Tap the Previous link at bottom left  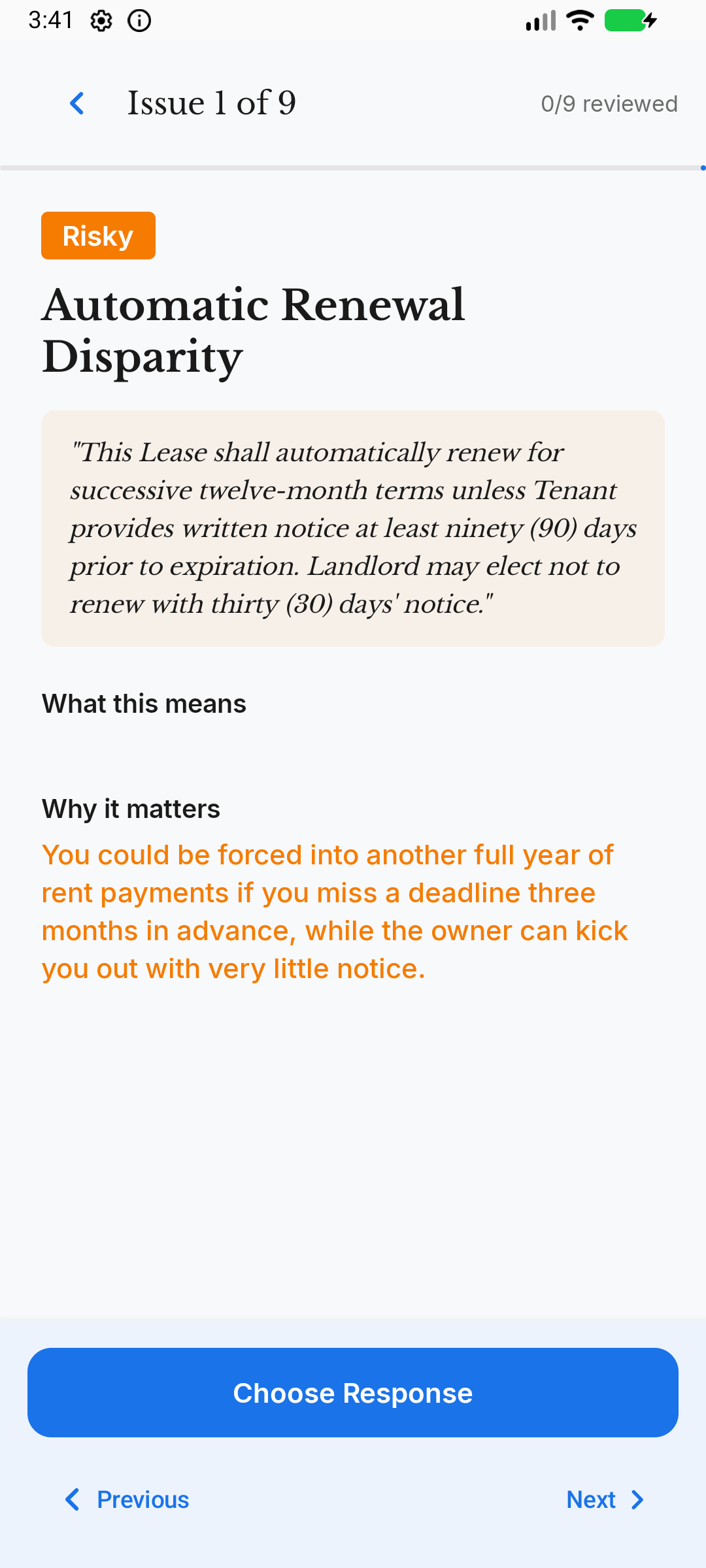pyautogui.click(x=142, y=1499)
